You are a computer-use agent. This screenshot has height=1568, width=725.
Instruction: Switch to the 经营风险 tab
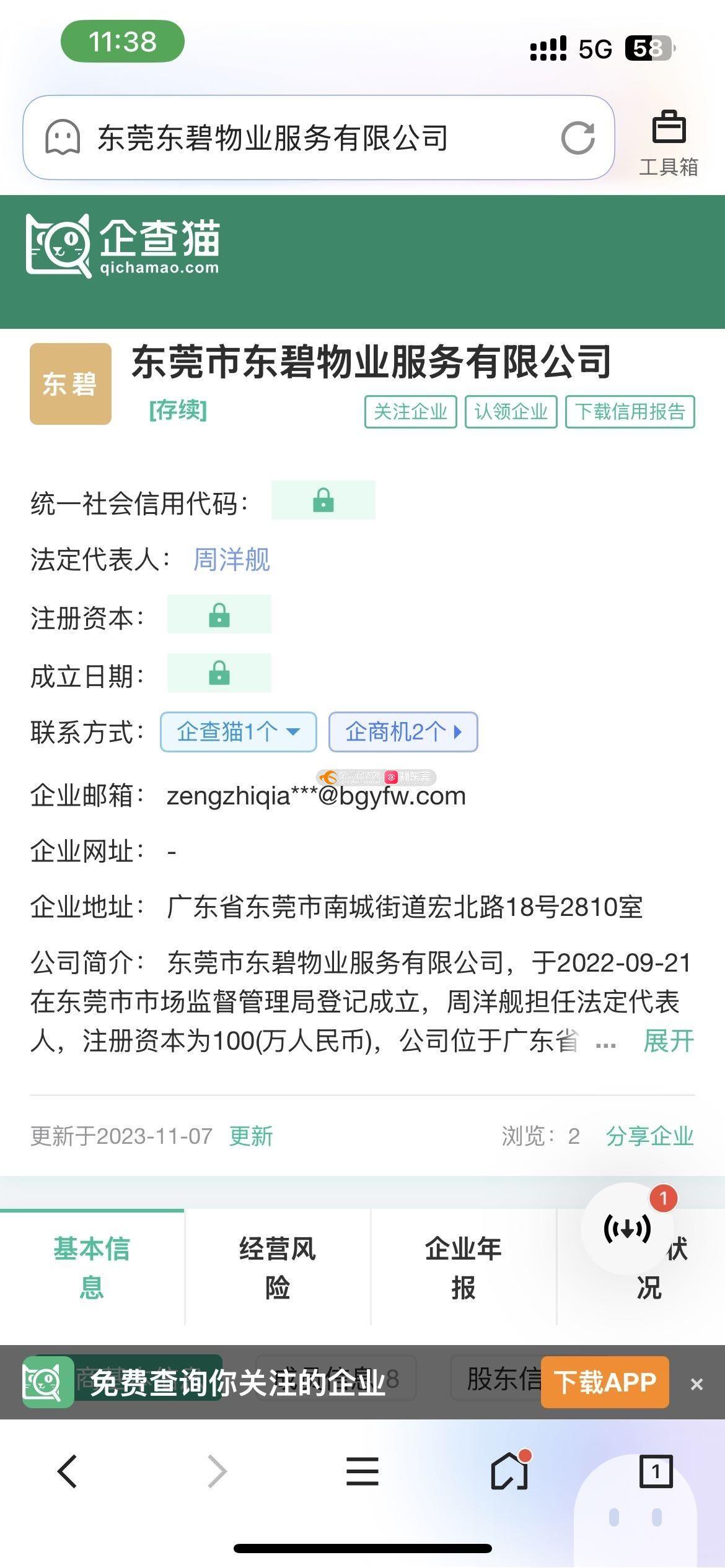pos(277,1268)
